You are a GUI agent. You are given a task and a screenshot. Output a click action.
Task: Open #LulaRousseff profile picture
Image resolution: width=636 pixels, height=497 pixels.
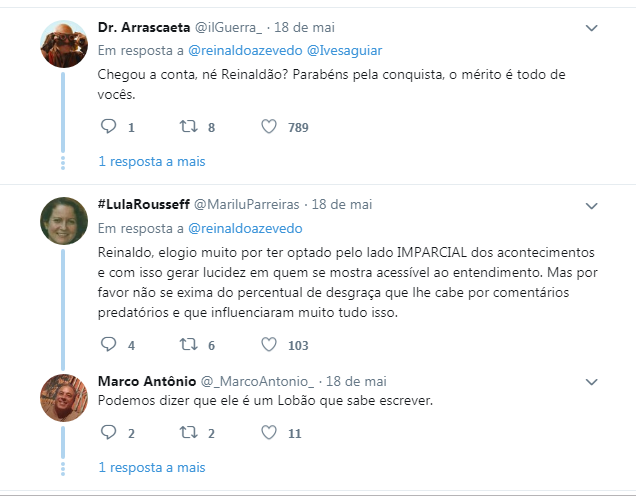click(x=63, y=221)
